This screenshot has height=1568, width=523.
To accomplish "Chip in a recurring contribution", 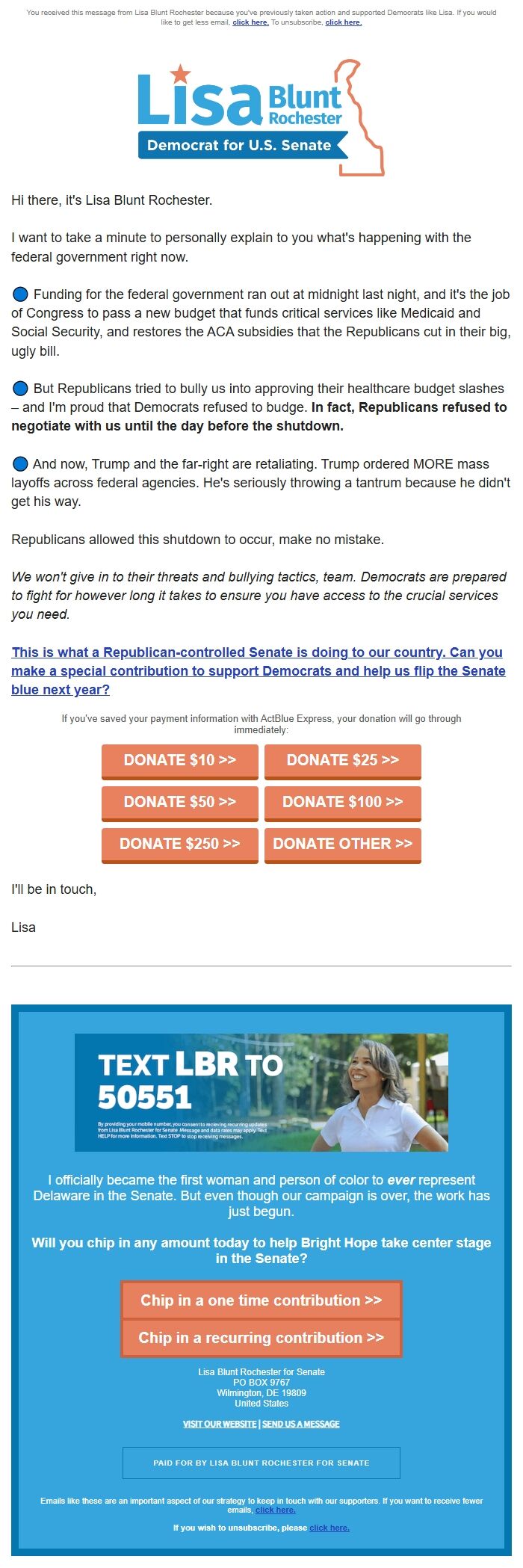I will (x=261, y=1338).
